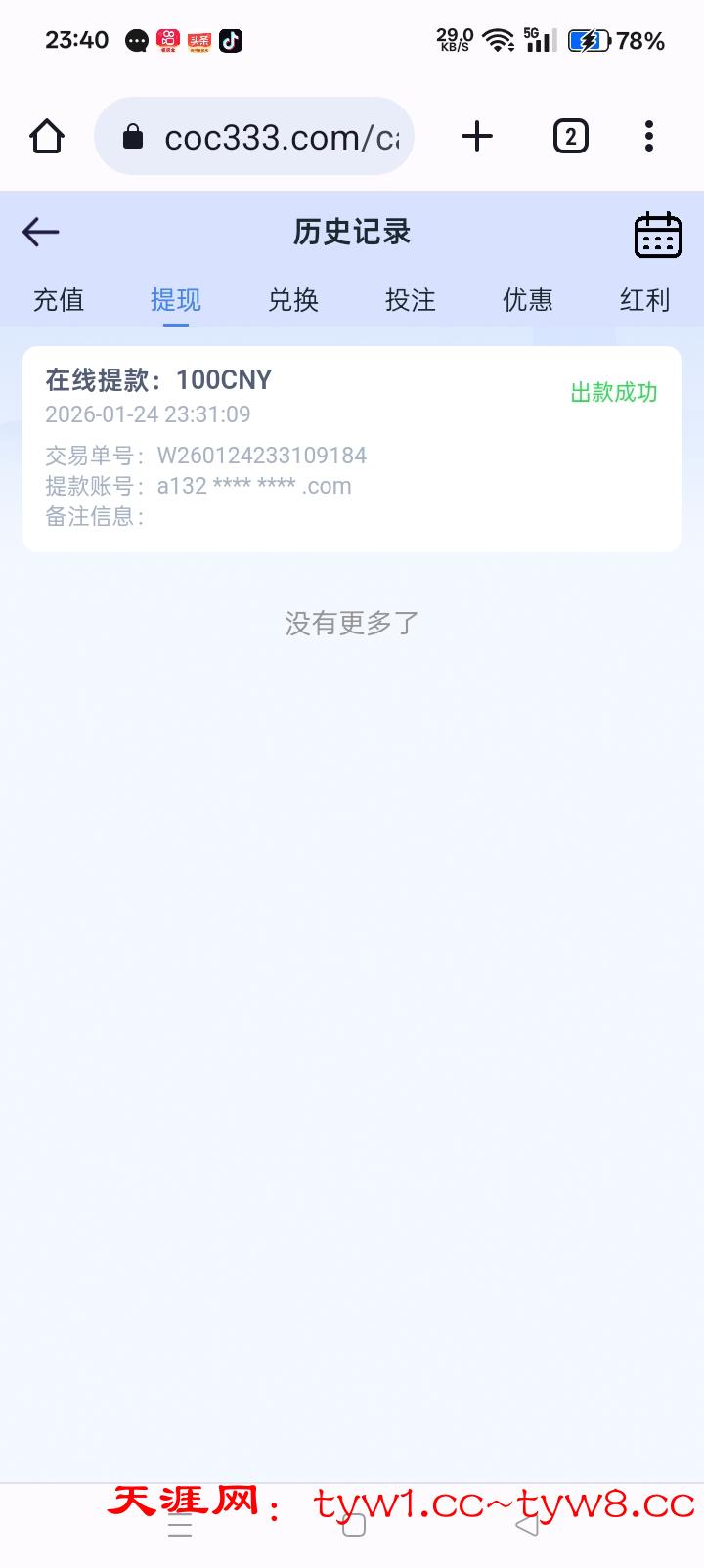
Task: Tap the browser home button
Action: point(47,137)
